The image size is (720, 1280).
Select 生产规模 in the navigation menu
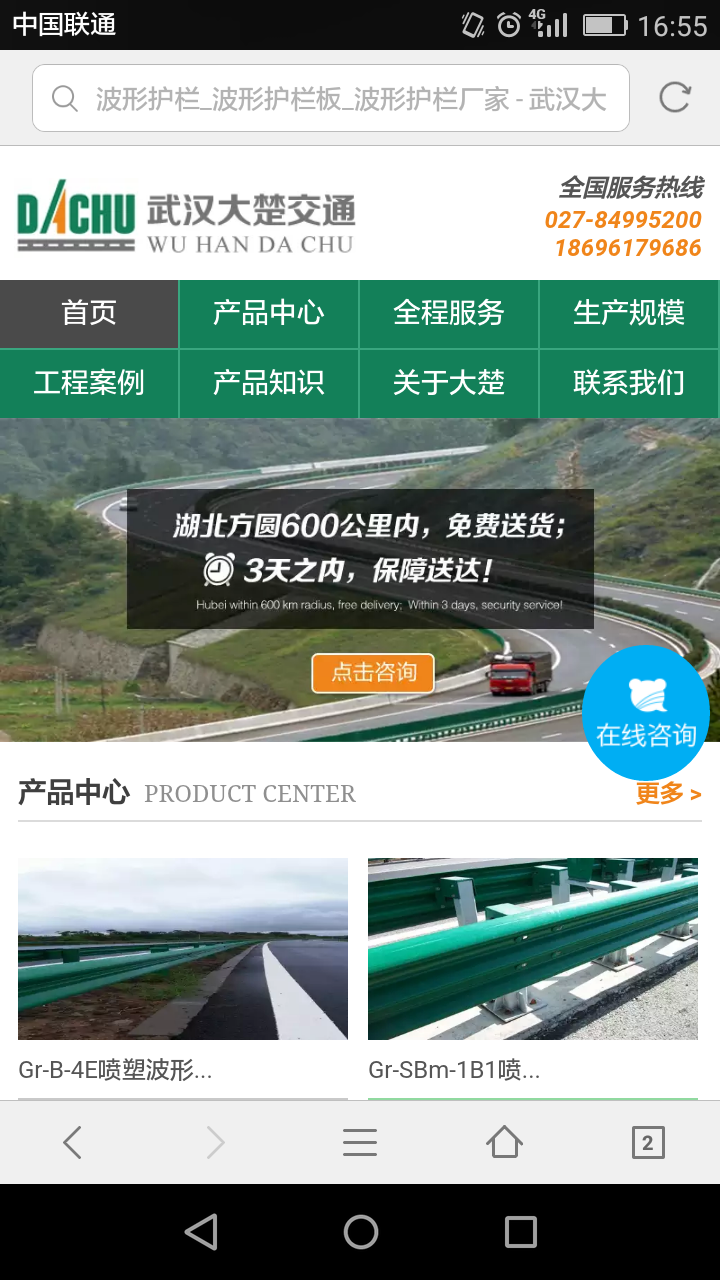tap(629, 314)
